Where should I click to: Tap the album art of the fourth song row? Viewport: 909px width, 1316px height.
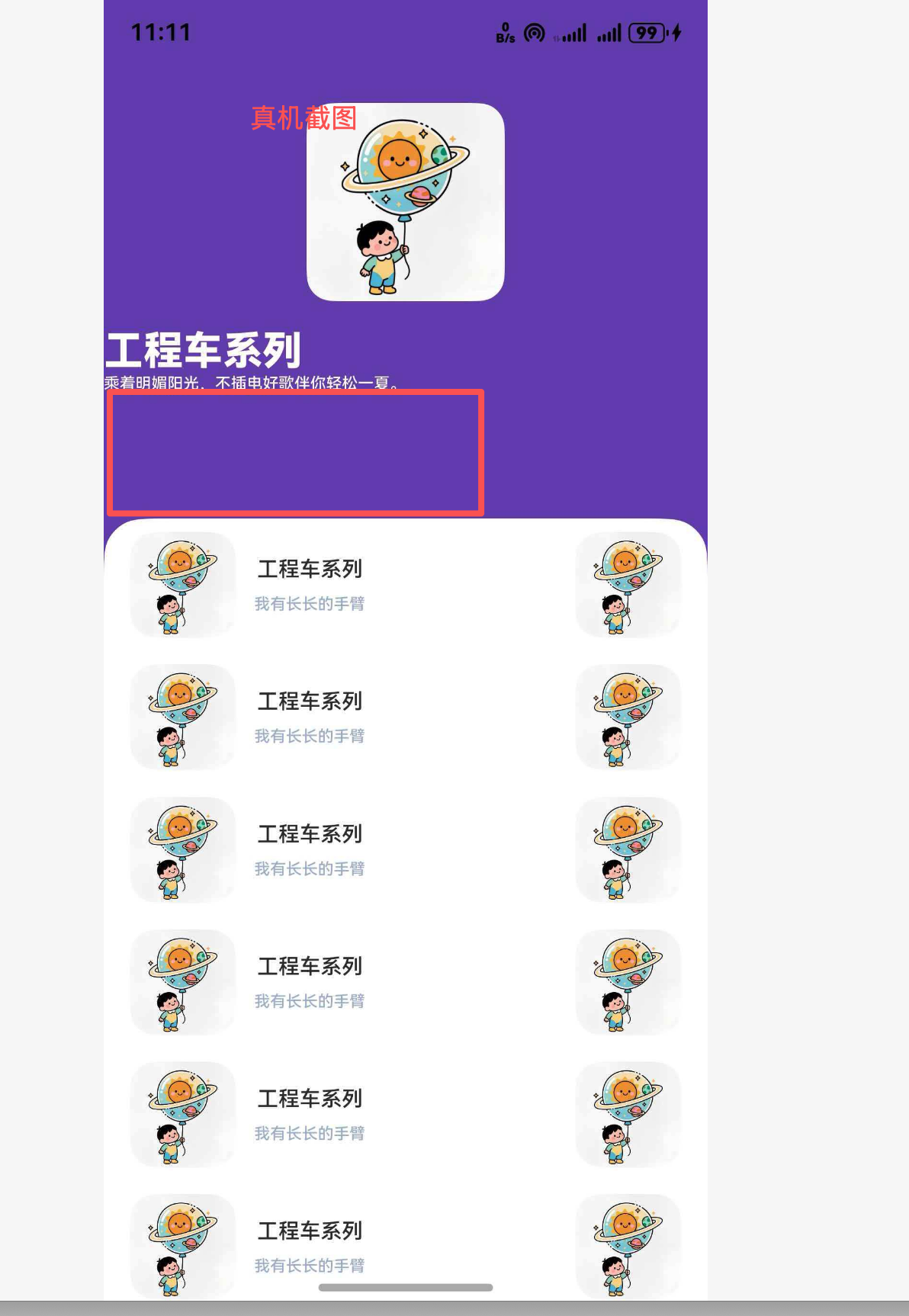(182, 981)
